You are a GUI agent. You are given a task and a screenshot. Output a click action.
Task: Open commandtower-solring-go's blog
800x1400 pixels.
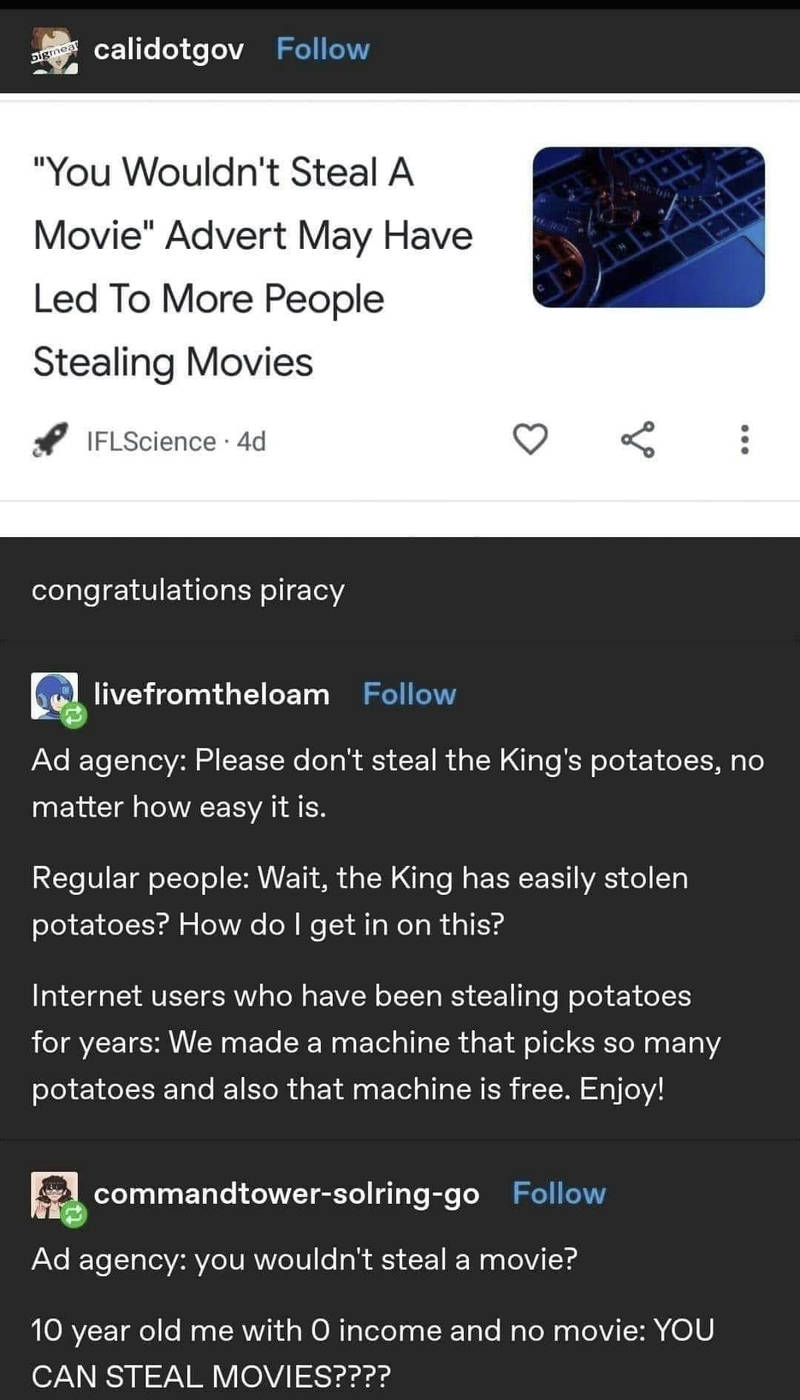coord(286,1194)
